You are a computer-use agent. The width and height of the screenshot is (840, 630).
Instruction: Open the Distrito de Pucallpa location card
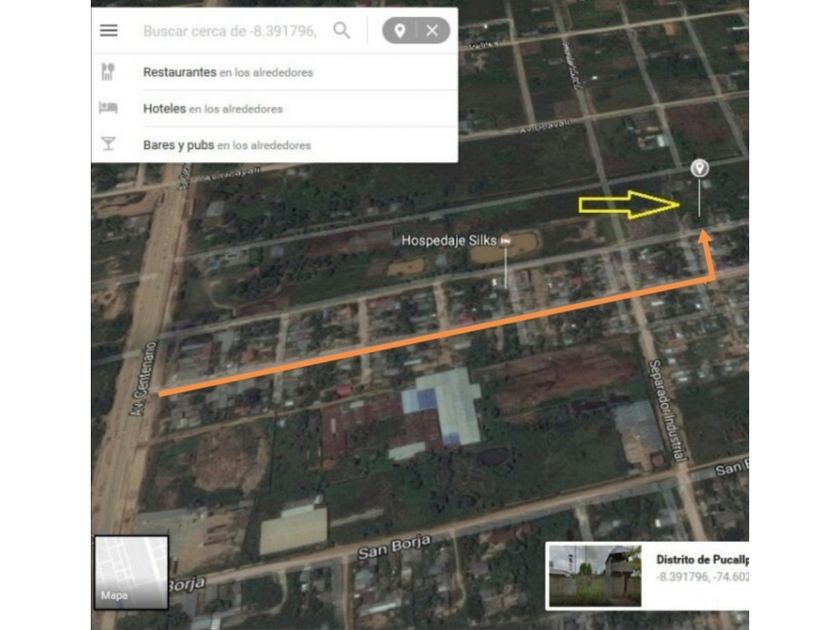point(647,576)
